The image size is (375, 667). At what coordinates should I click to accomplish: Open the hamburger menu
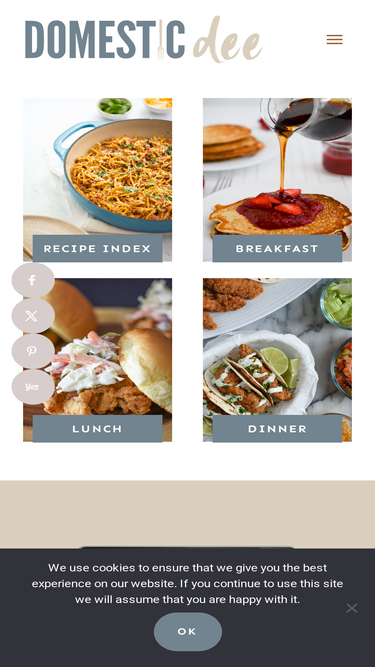335,40
